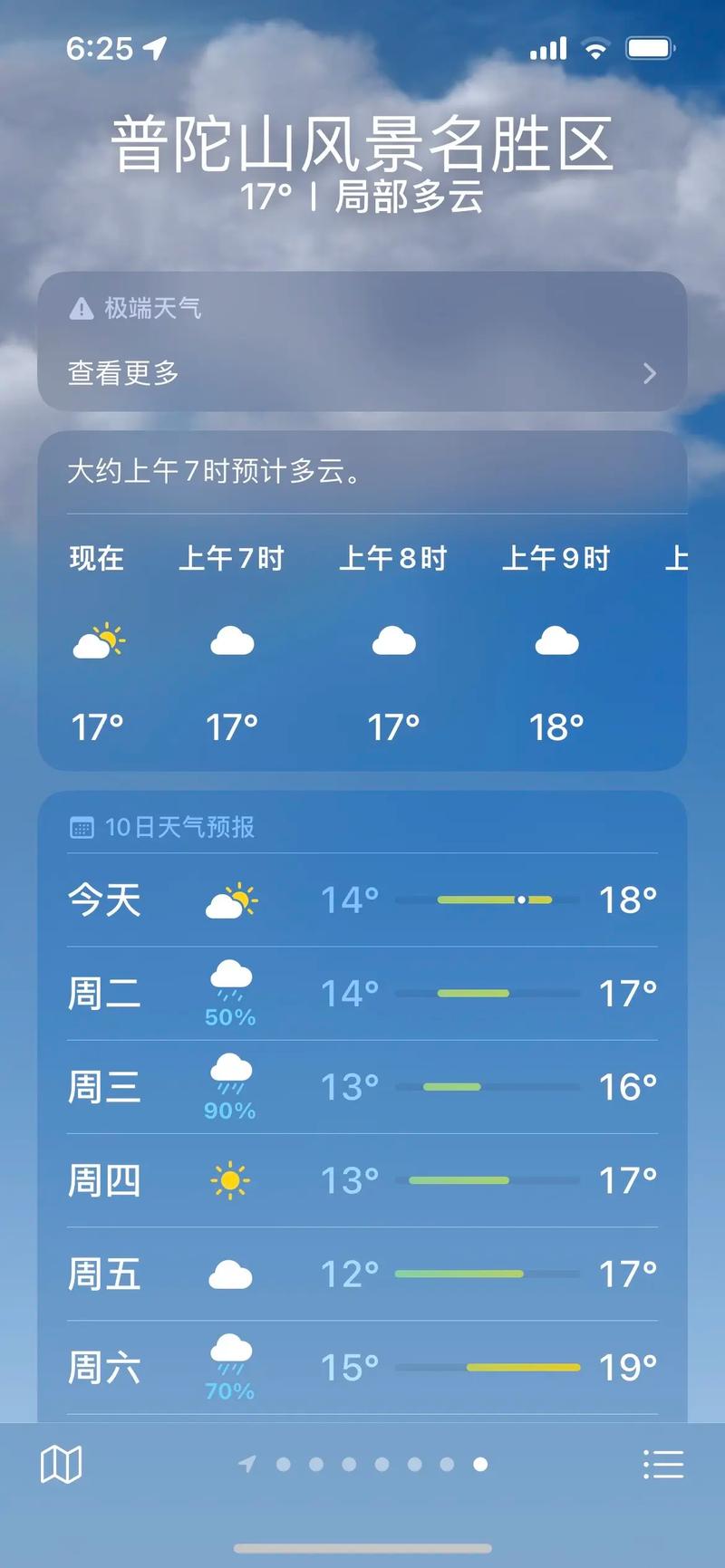Open the location list via bottom-right list icon

click(664, 1462)
